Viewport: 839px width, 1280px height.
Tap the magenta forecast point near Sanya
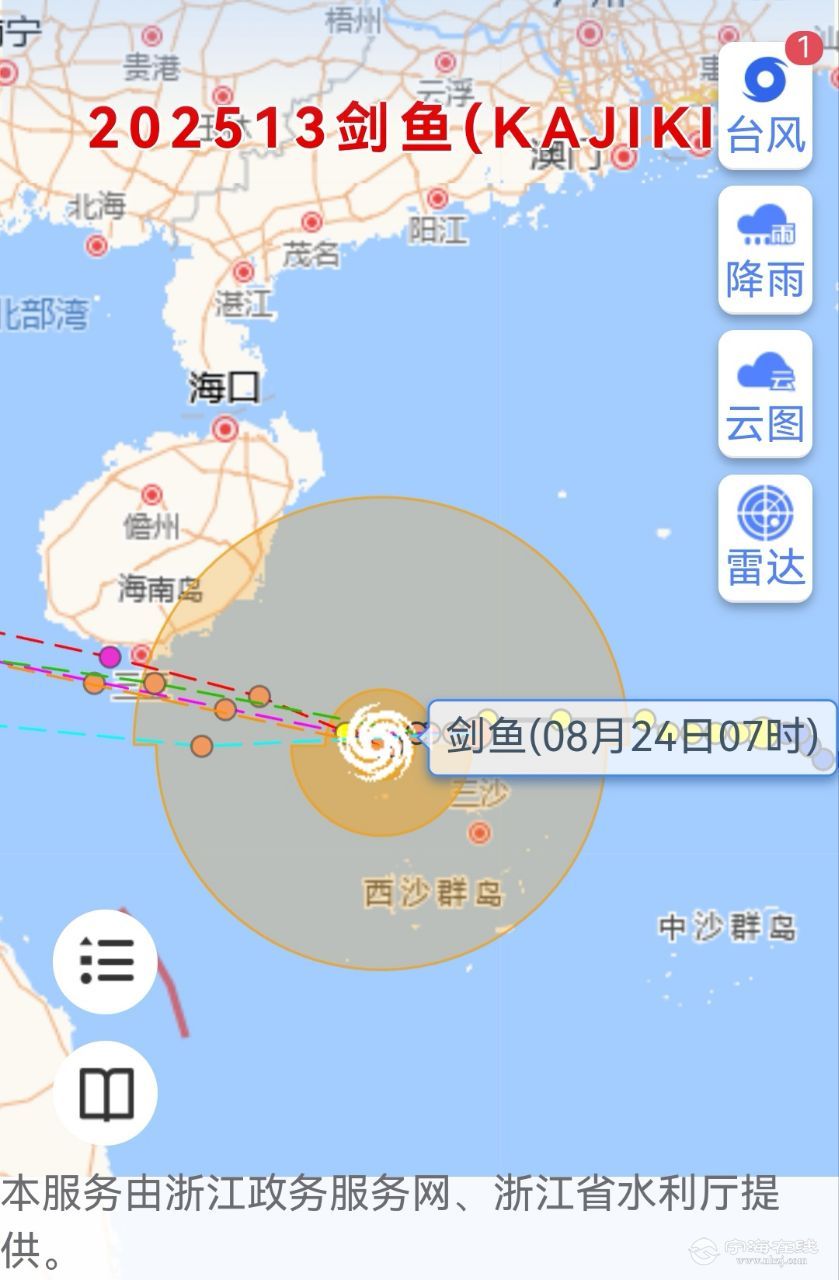[110, 657]
